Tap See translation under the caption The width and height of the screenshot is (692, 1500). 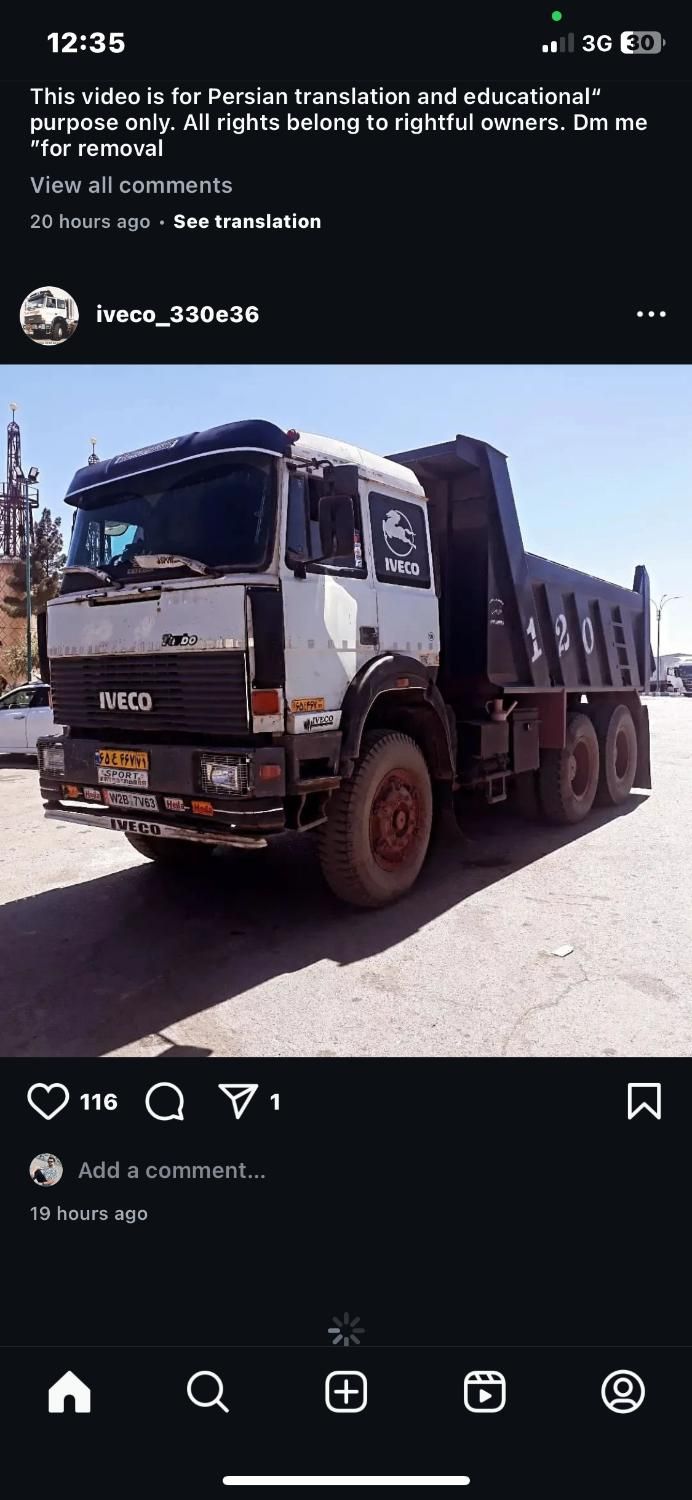(x=247, y=222)
